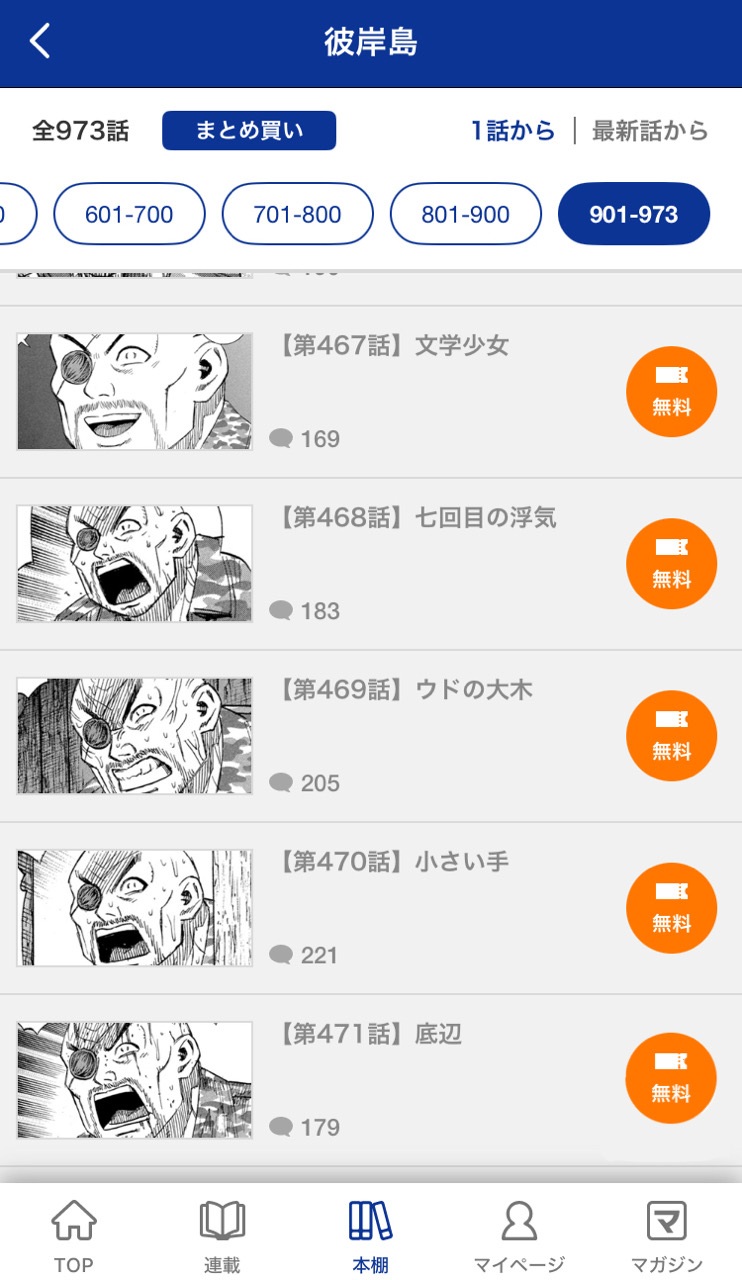Tap the 無料 button for 第470話 小さい手
Screen dimensions: 742x1280
pyautogui.click(x=672, y=908)
